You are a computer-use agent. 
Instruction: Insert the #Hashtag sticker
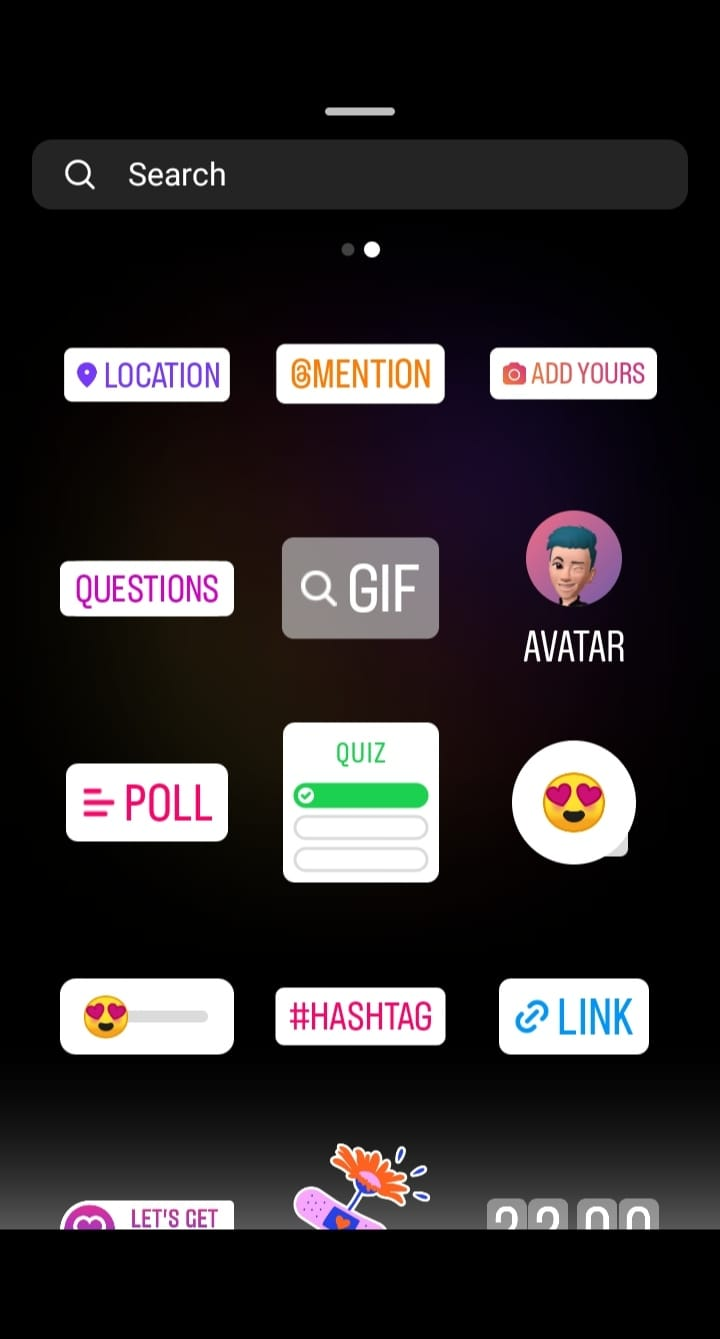pos(360,1016)
